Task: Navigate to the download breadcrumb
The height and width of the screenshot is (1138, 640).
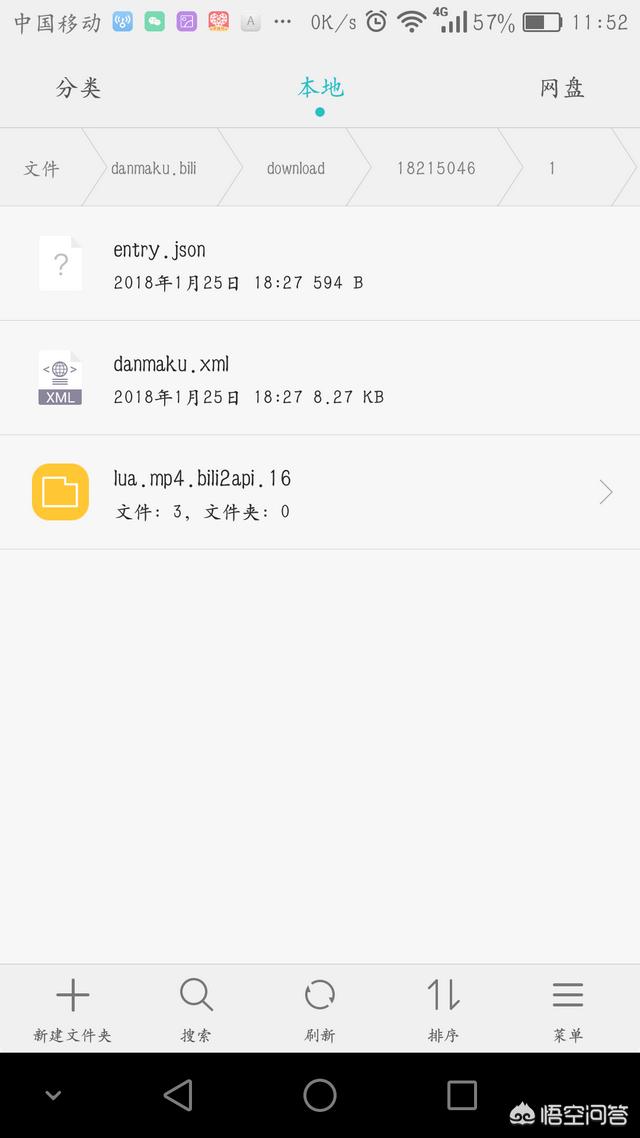Action: [x=295, y=168]
